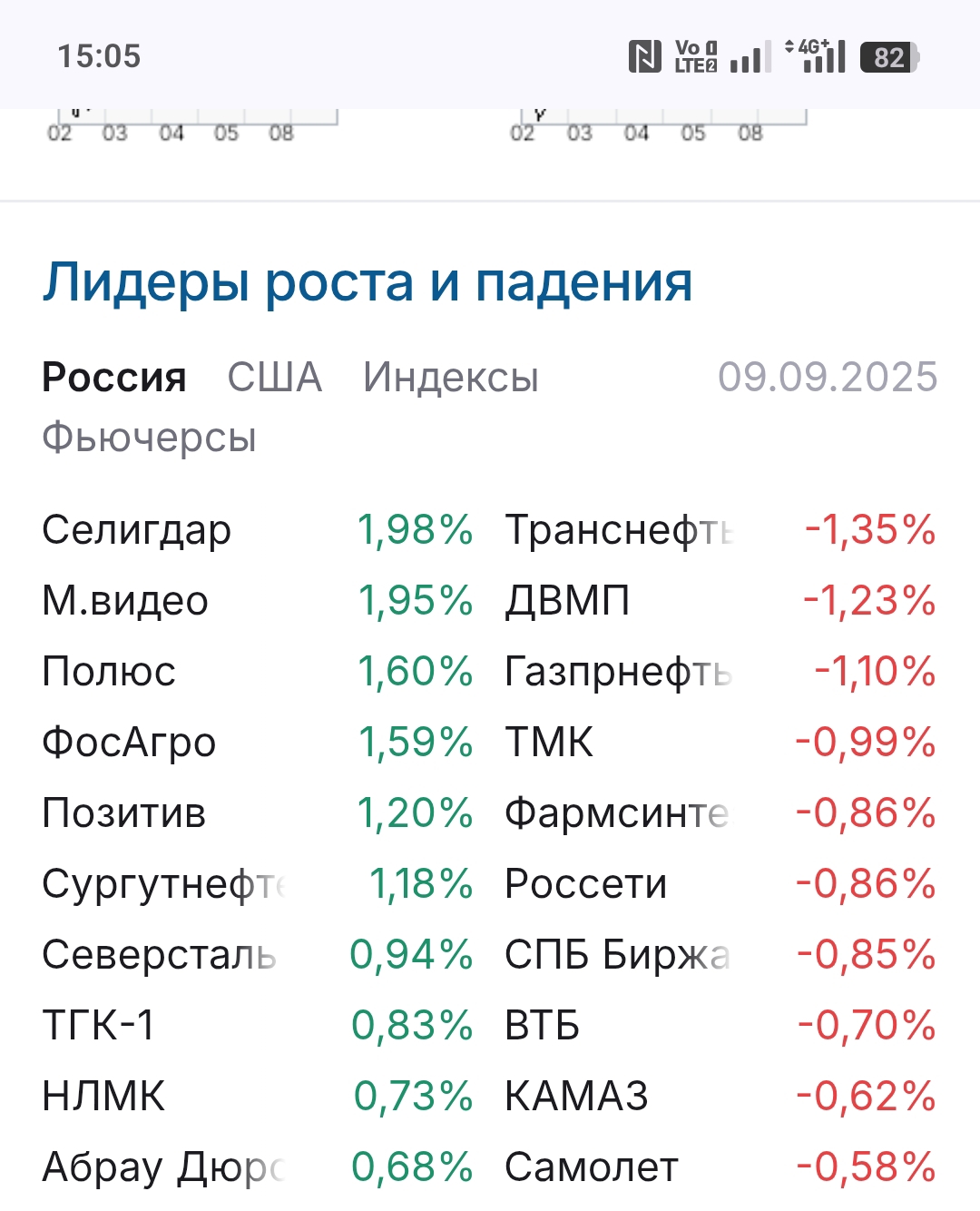Open the НЛМК stock page
This screenshot has height=1211, width=980.
(103, 1097)
